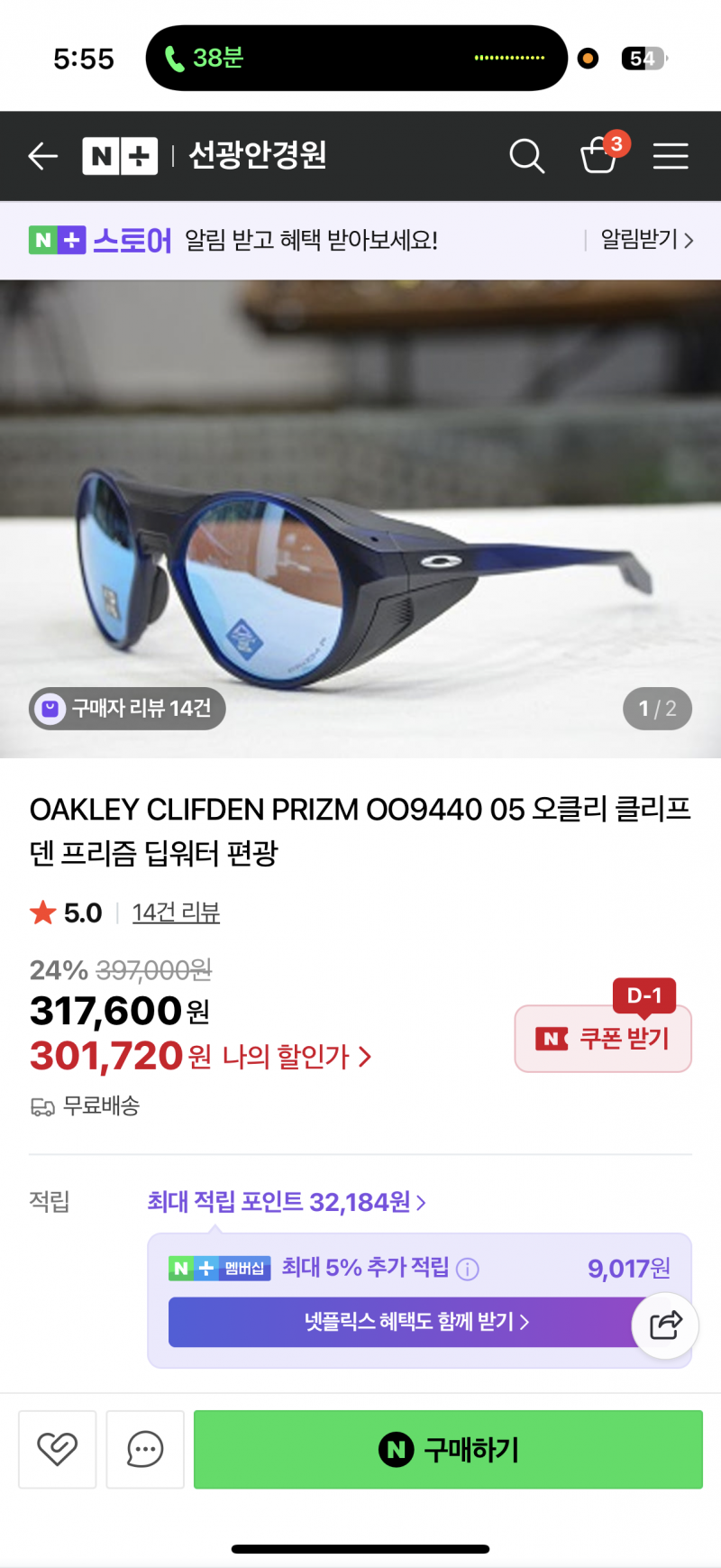The image size is (721, 1568).
Task: Go back using the arrow icon
Action: click(42, 156)
